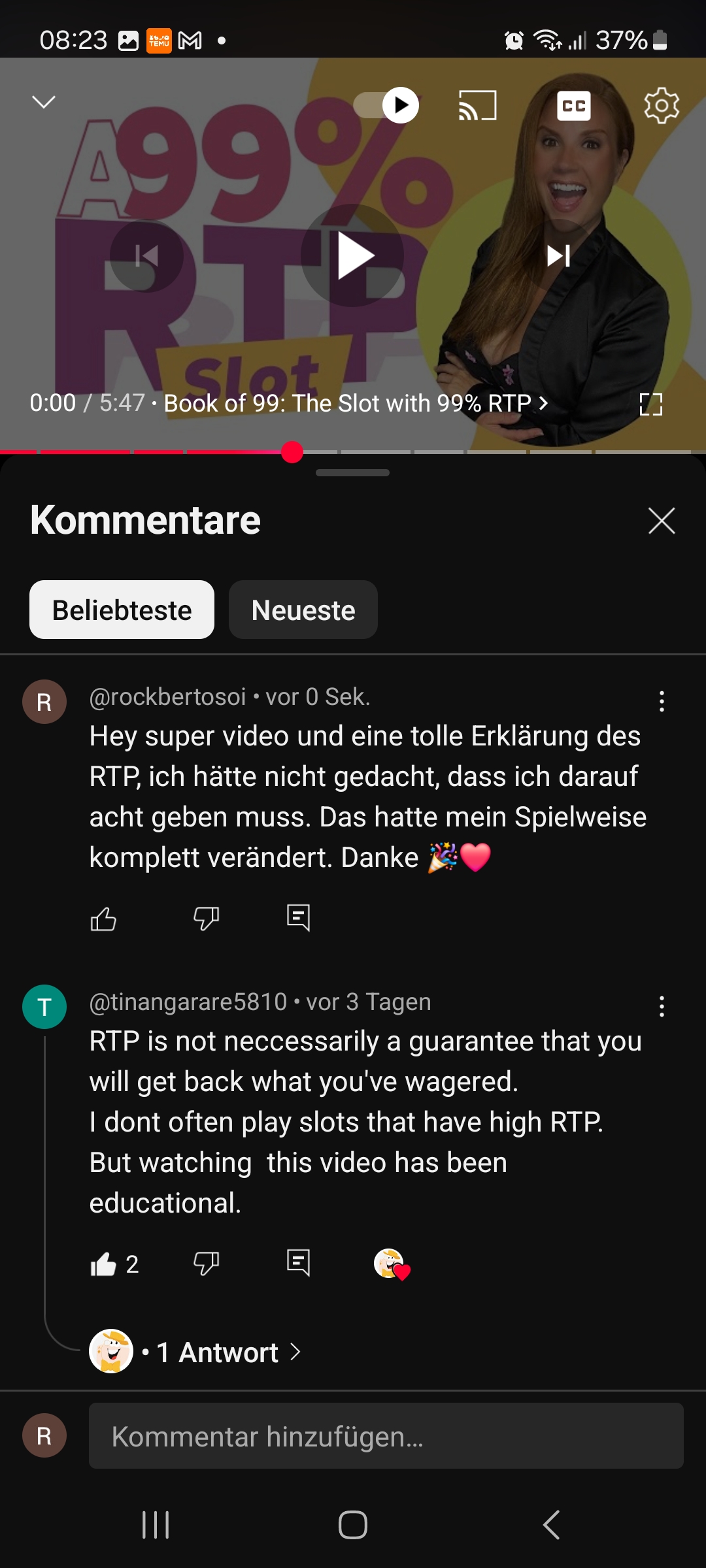Open options menu for @rockbertosoi's comment
This screenshot has height=1568, width=706.
662,701
